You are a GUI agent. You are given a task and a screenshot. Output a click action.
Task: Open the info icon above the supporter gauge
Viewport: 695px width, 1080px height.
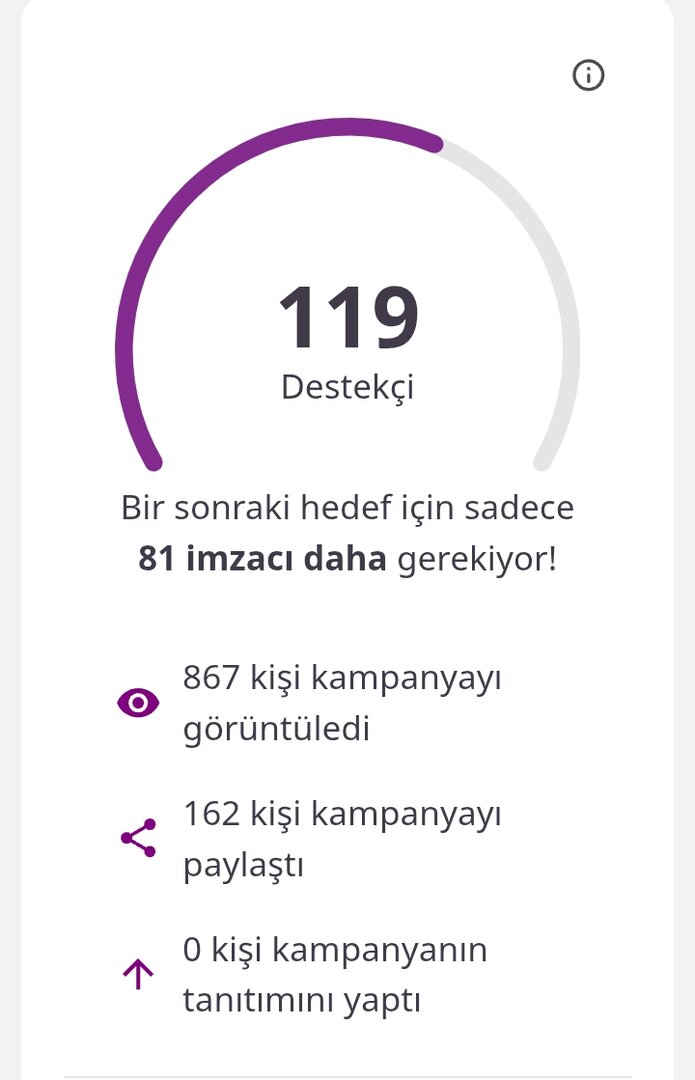pyautogui.click(x=588, y=75)
